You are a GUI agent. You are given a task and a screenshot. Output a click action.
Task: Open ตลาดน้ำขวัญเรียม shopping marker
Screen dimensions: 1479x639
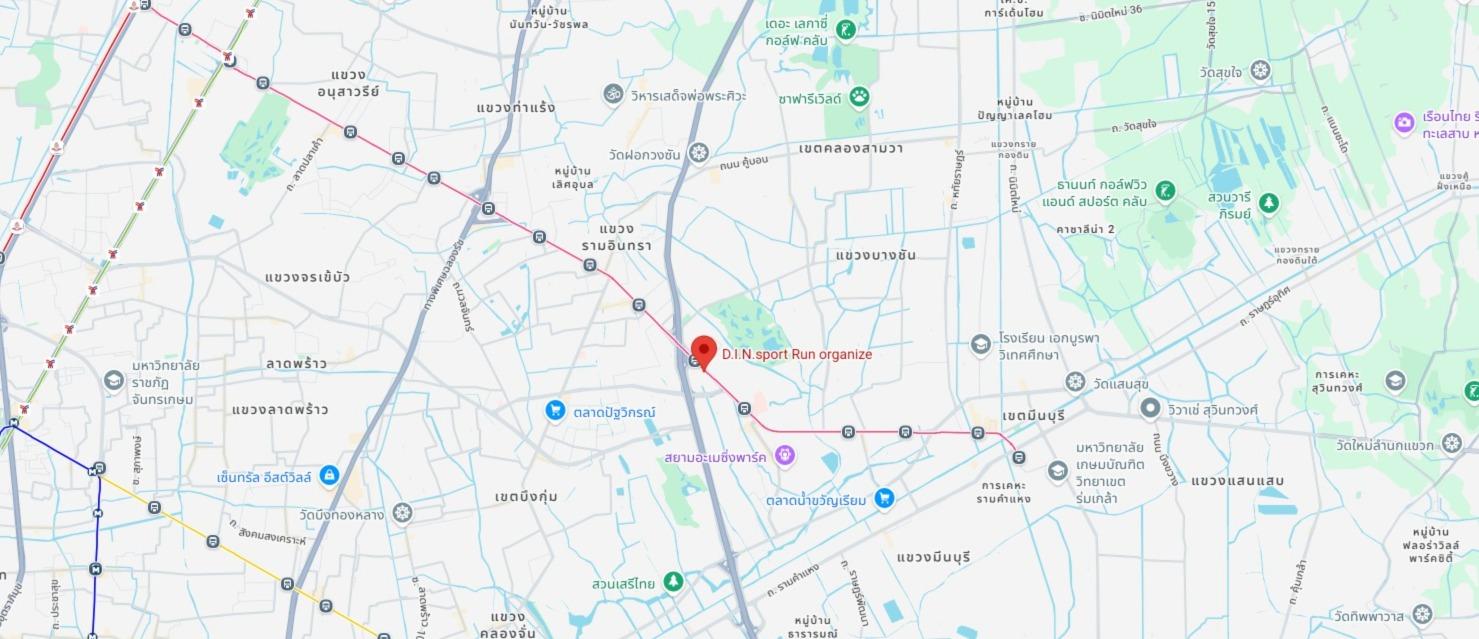(x=884, y=498)
